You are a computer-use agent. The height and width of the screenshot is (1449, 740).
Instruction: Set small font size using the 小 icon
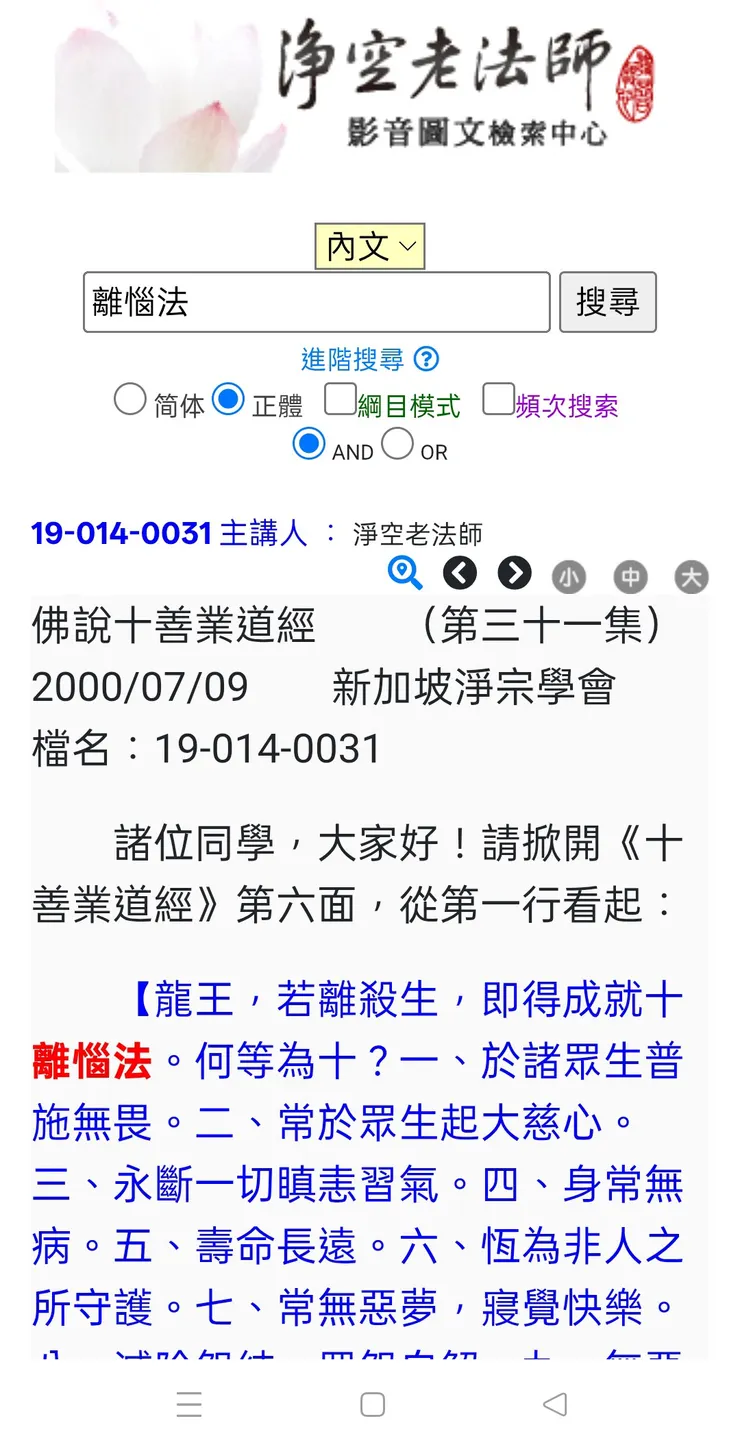(568, 576)
